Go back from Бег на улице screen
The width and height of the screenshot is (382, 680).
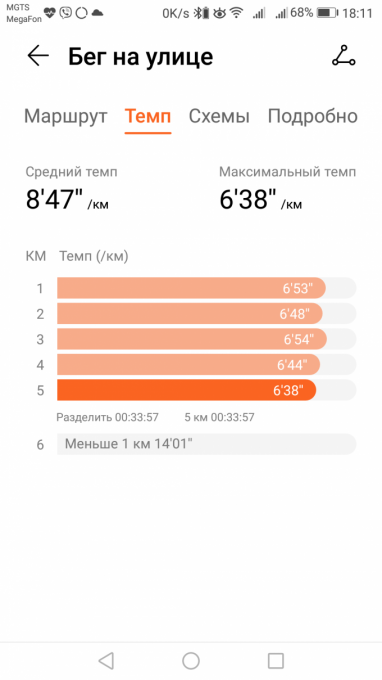38,56
